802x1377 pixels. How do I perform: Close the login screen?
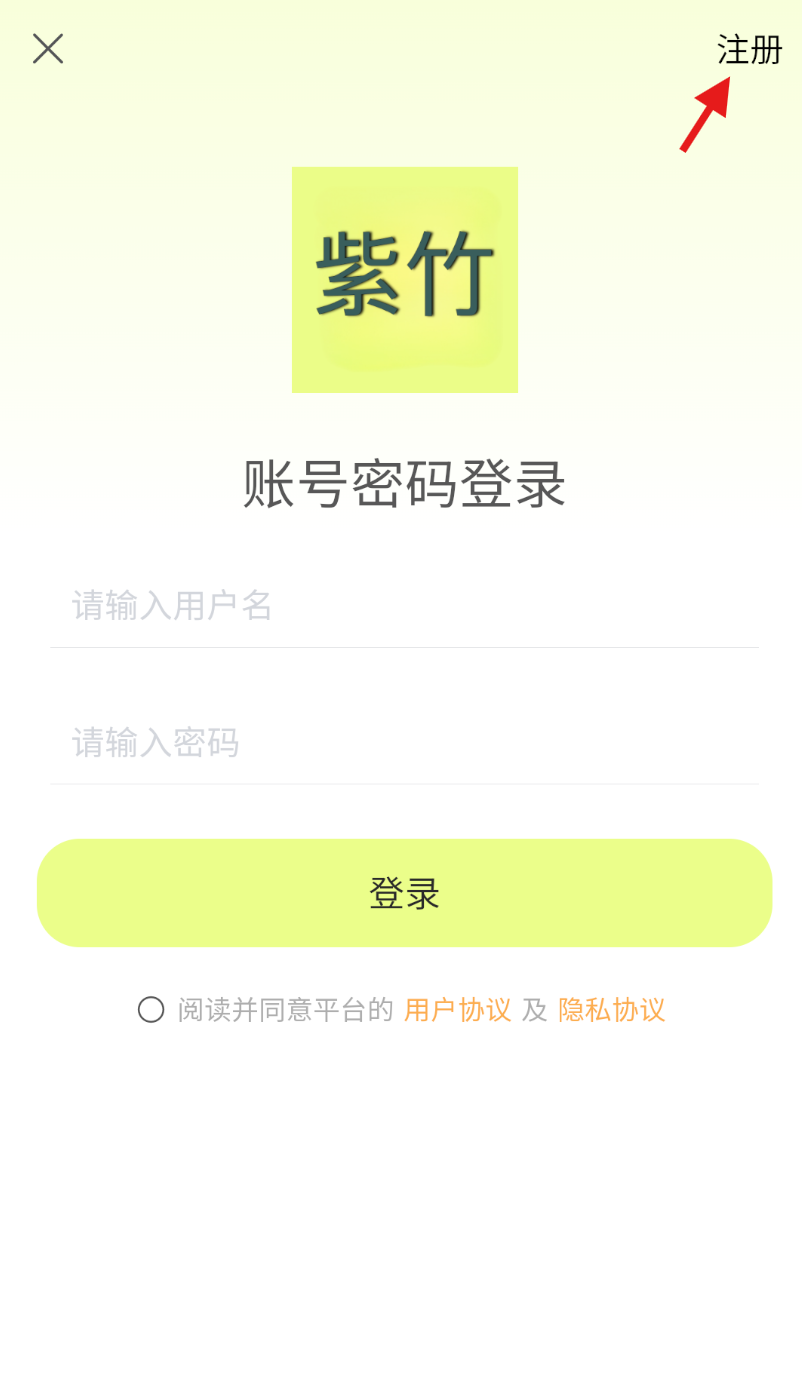pos(48,48)
